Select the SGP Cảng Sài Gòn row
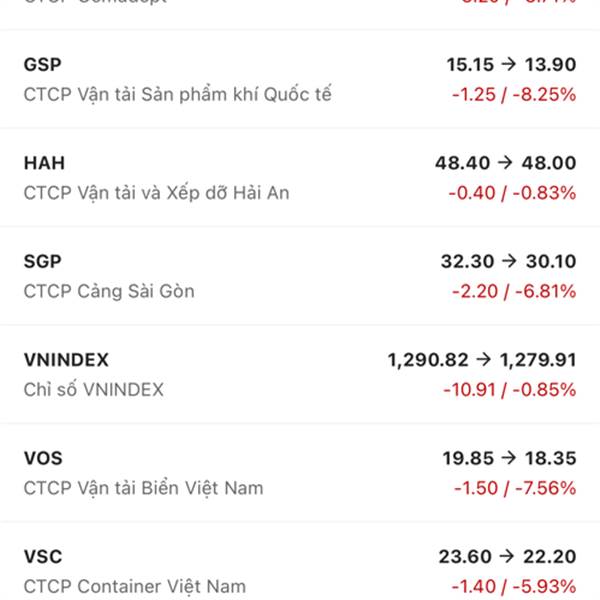The height and width of the screenshot is (600, 600). pos(300,276)
